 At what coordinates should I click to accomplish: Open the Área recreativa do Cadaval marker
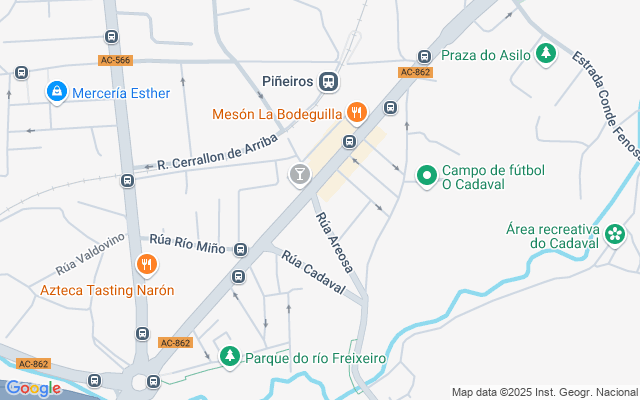click(615, 235)
